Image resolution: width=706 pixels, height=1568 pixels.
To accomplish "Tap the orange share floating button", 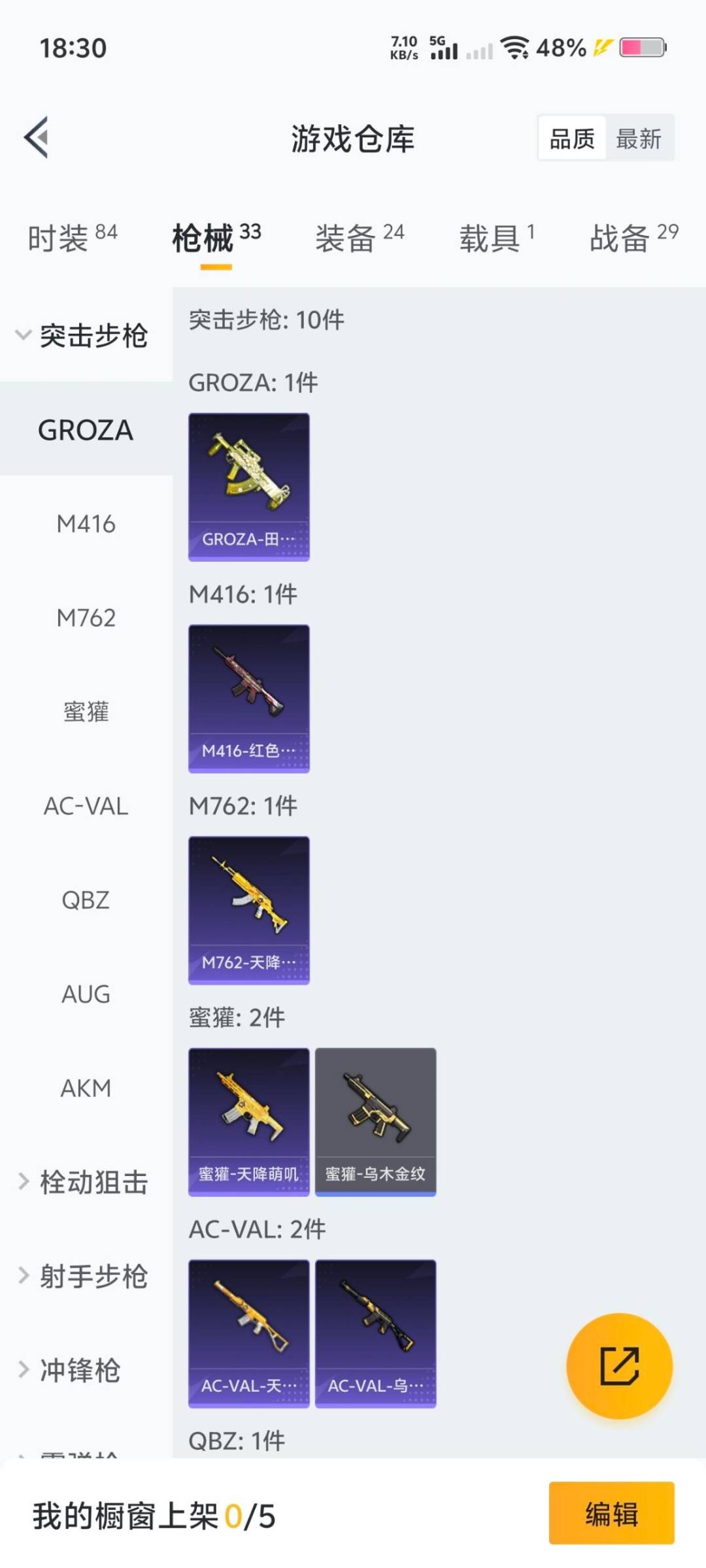I will (x=619, y=1365).
